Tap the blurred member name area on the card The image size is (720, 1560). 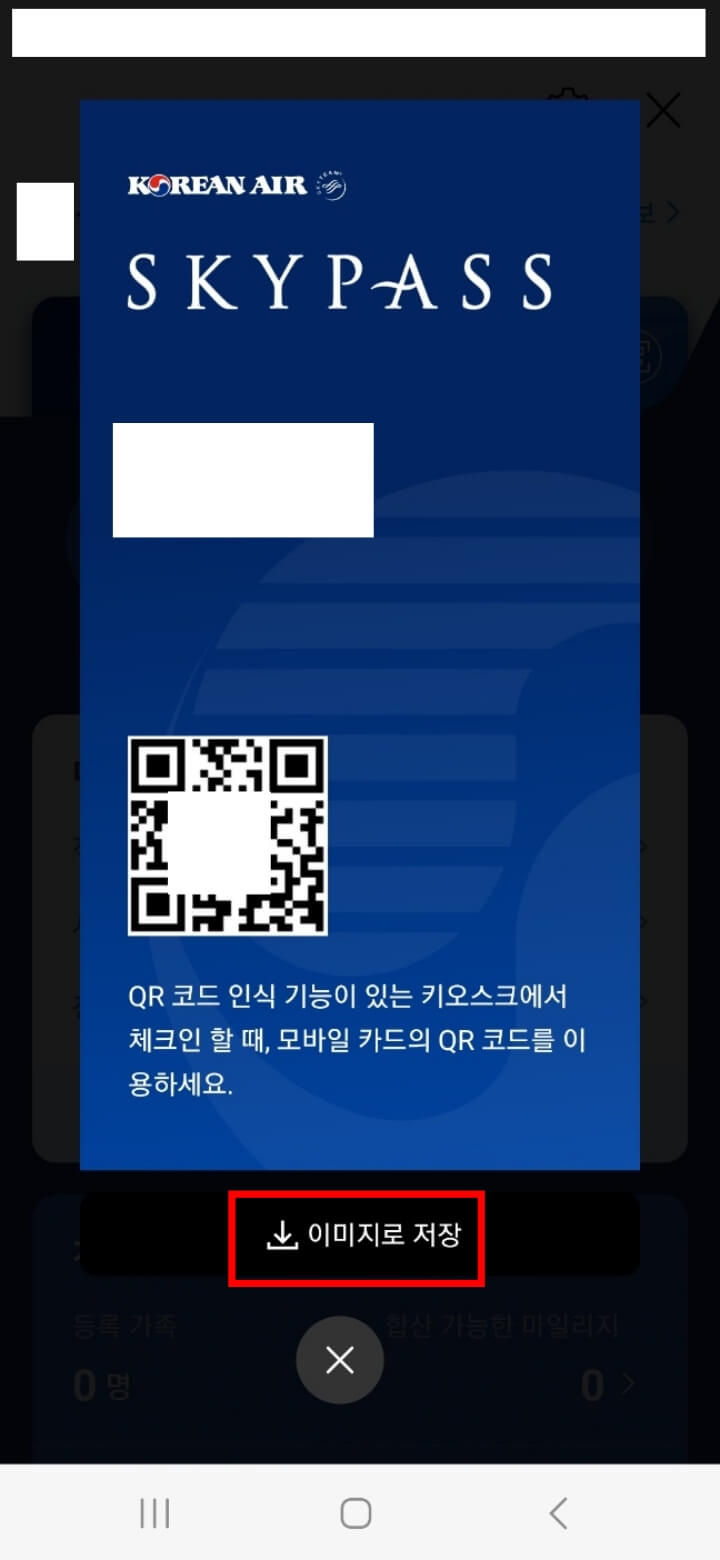coord(241,480)
